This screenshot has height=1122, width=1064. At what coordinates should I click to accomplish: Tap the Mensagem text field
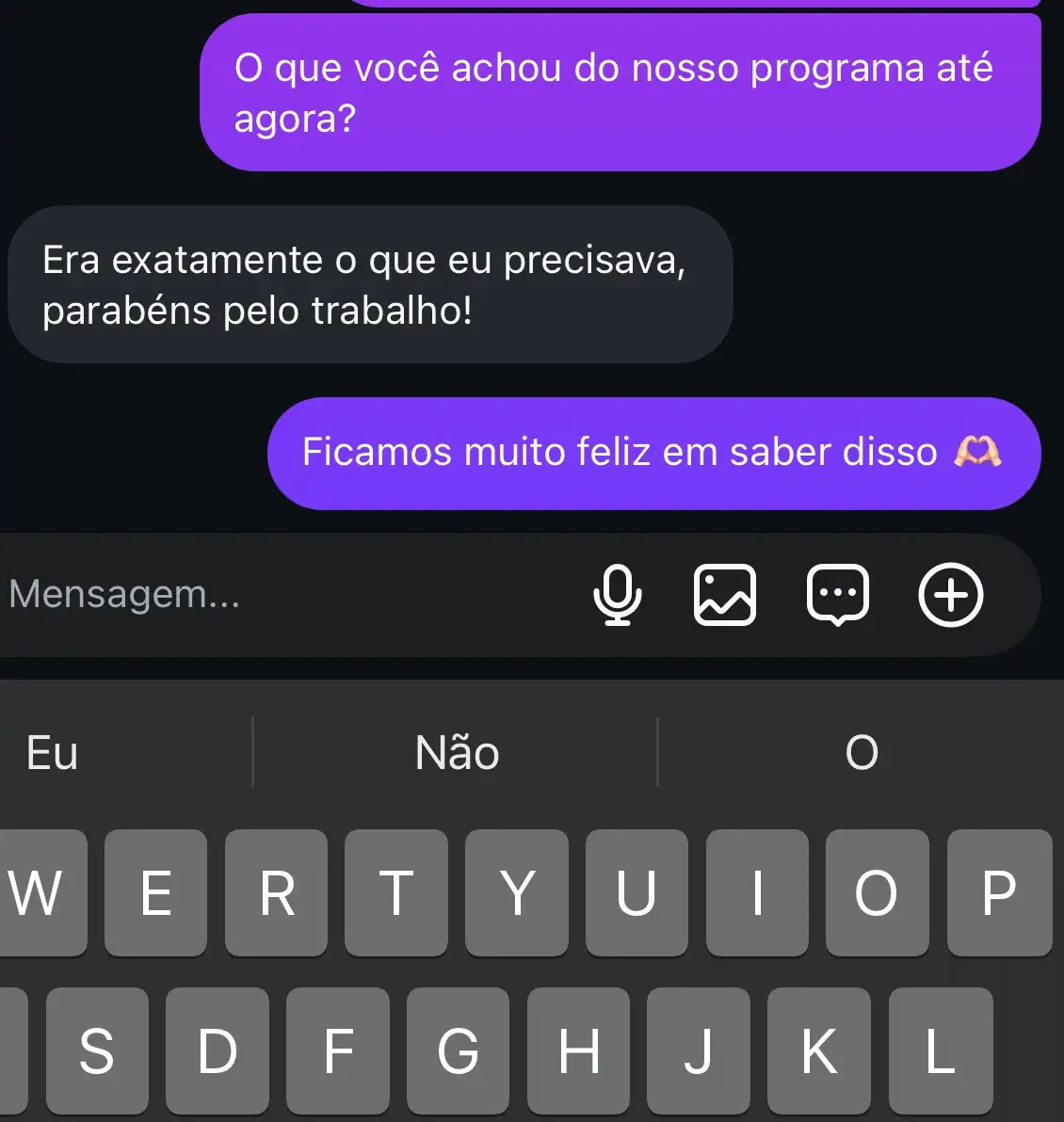tap(282, 595)
